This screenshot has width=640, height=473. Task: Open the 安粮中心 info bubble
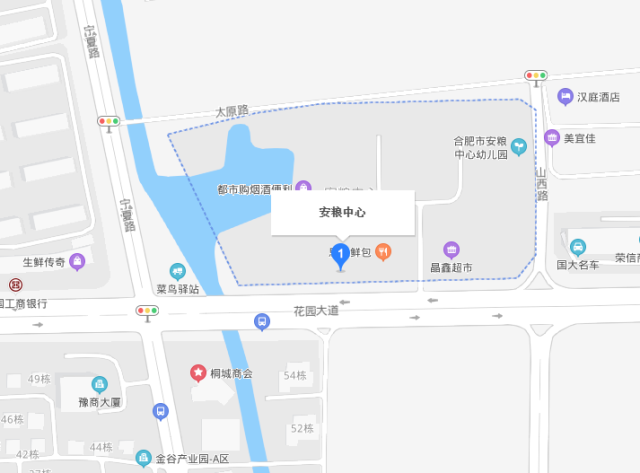342,213
